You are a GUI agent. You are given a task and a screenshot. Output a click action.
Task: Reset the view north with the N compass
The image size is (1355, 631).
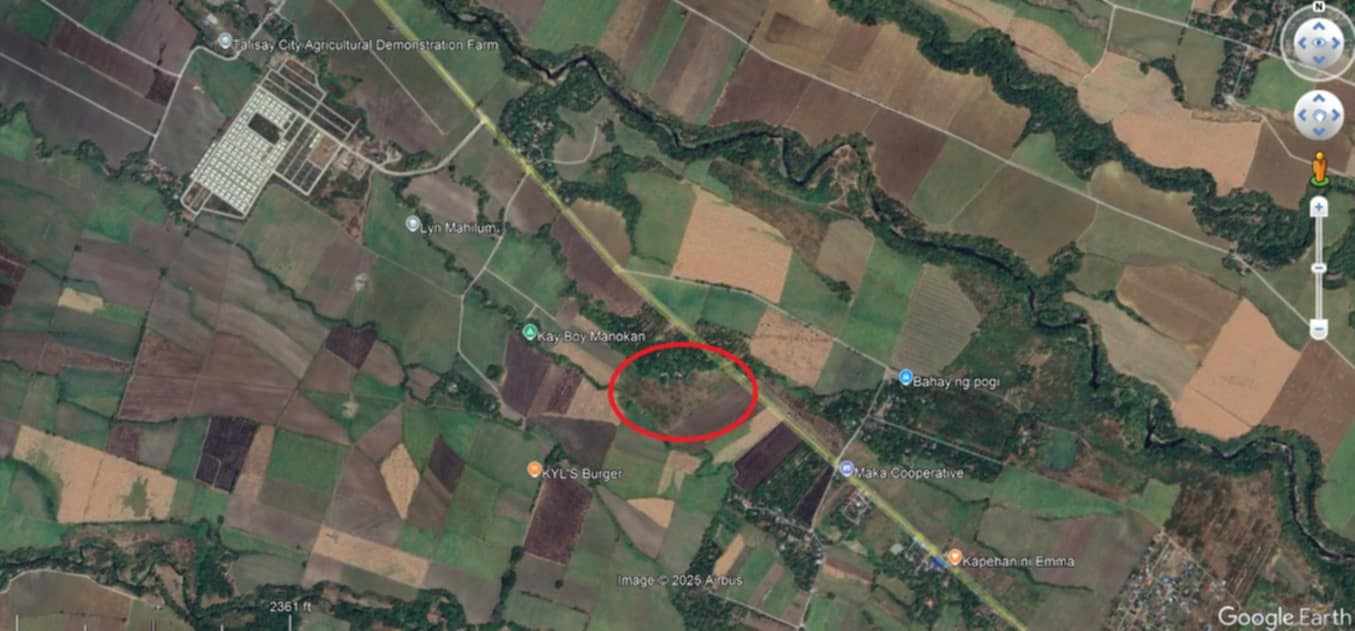1318,8
